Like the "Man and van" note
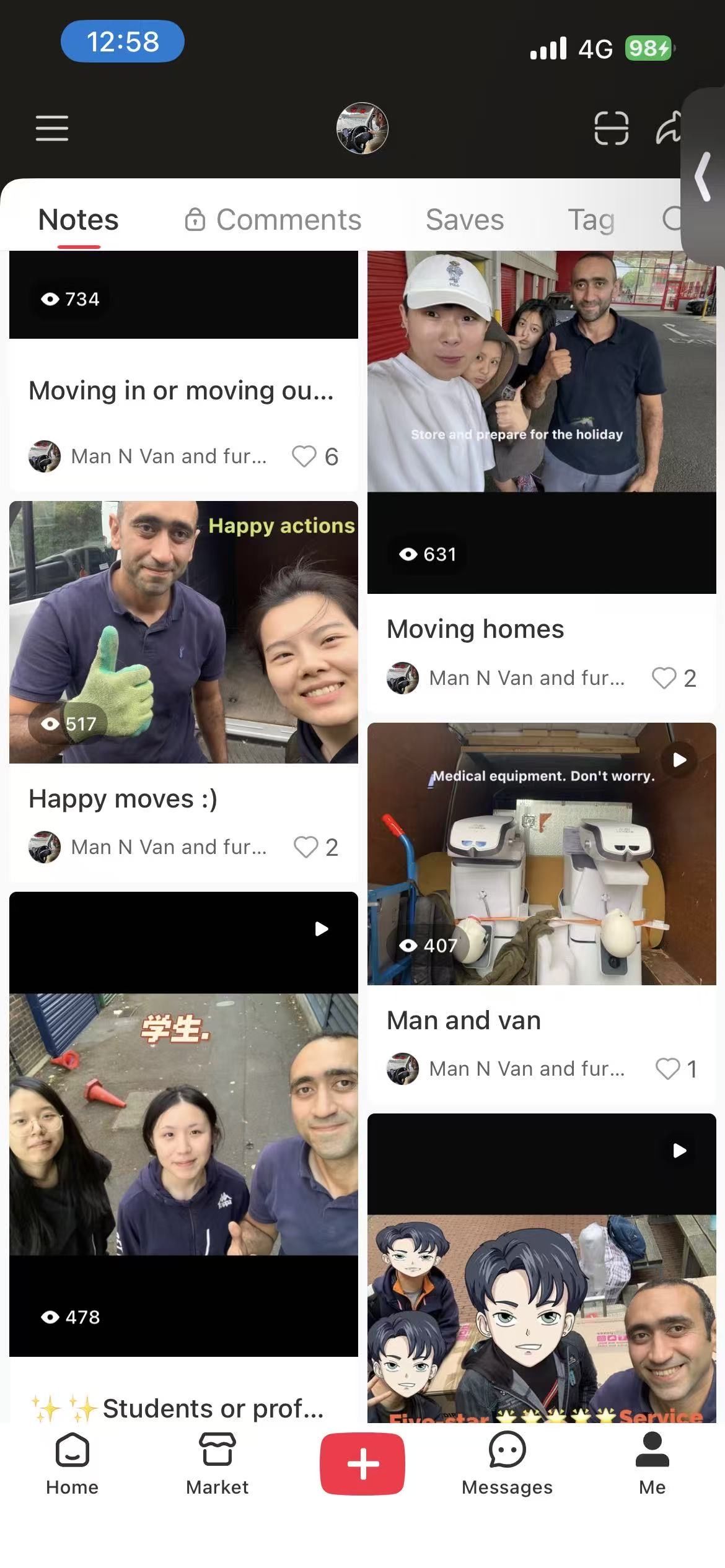The width and height of the screenshot is (725, 1568). click(667, 1068)
